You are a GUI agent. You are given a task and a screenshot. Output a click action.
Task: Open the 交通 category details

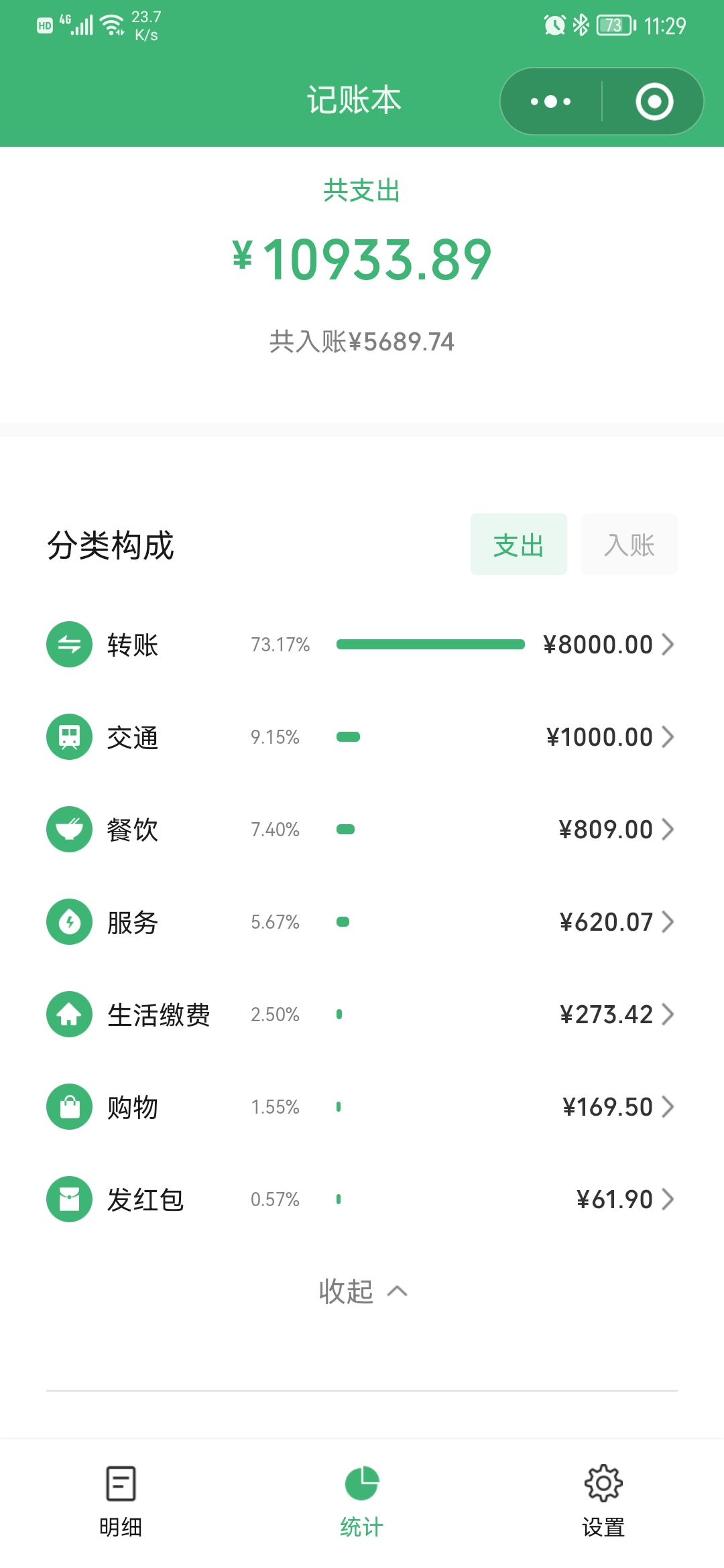tap(361, 737)
